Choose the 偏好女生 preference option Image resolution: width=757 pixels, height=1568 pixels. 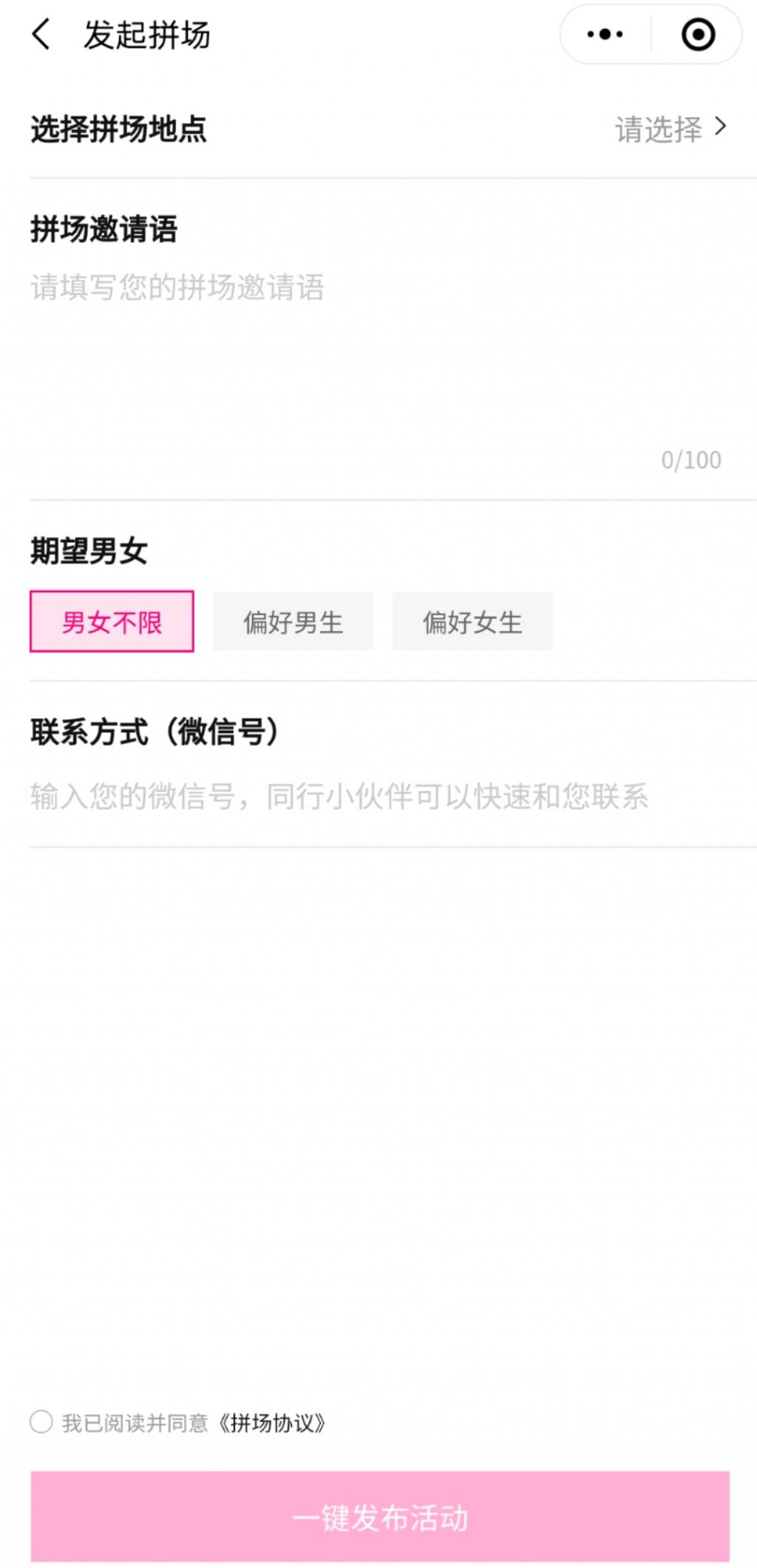pyautogui.click(x=473, y=621)
